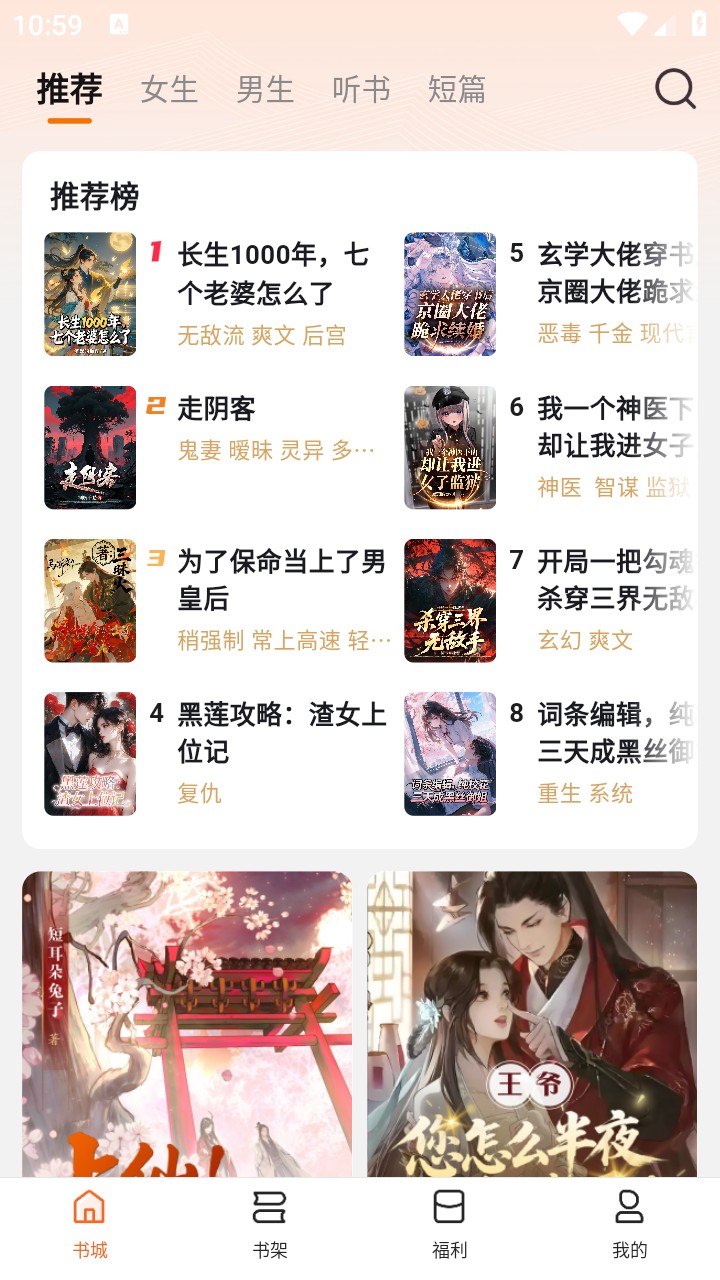The height and width of the screenshot is (1280, 720).
Task: Open the 男生 category tab
Action: click(263, 89)
